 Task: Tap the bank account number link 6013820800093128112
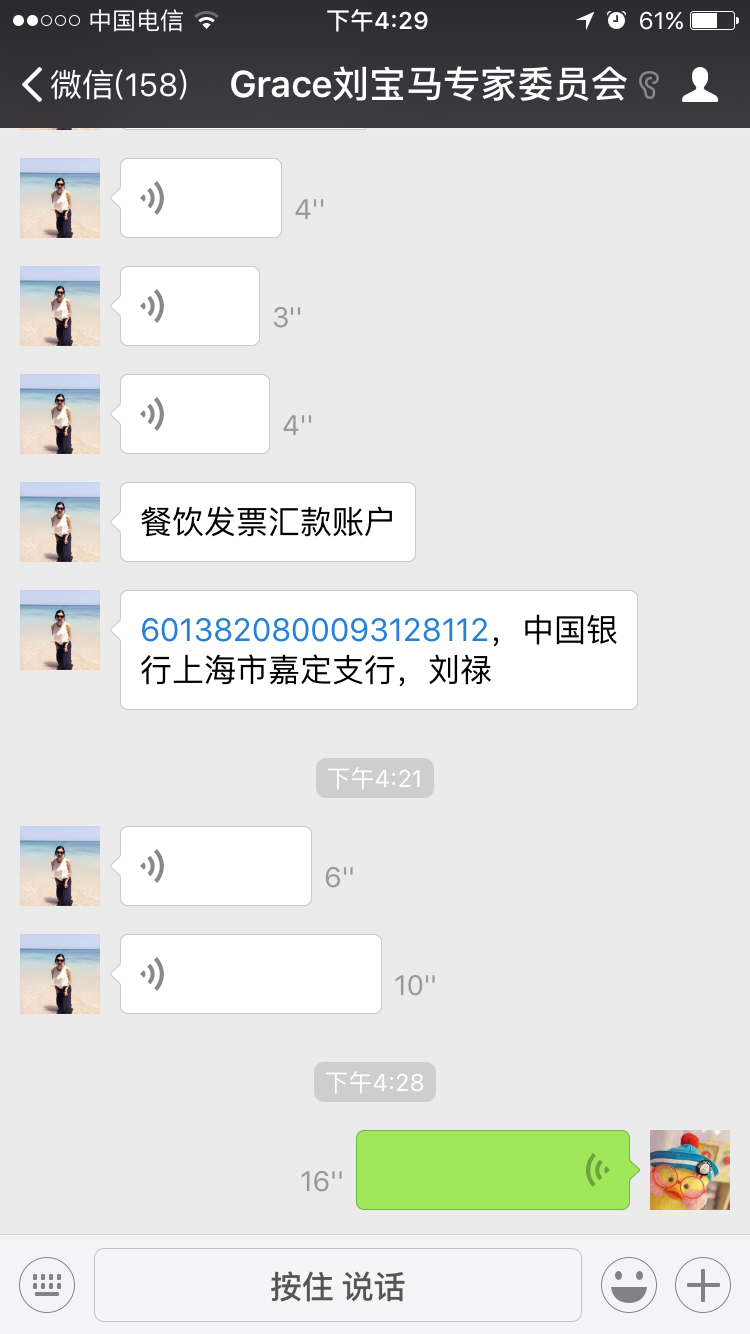click(x=314, y=631)
